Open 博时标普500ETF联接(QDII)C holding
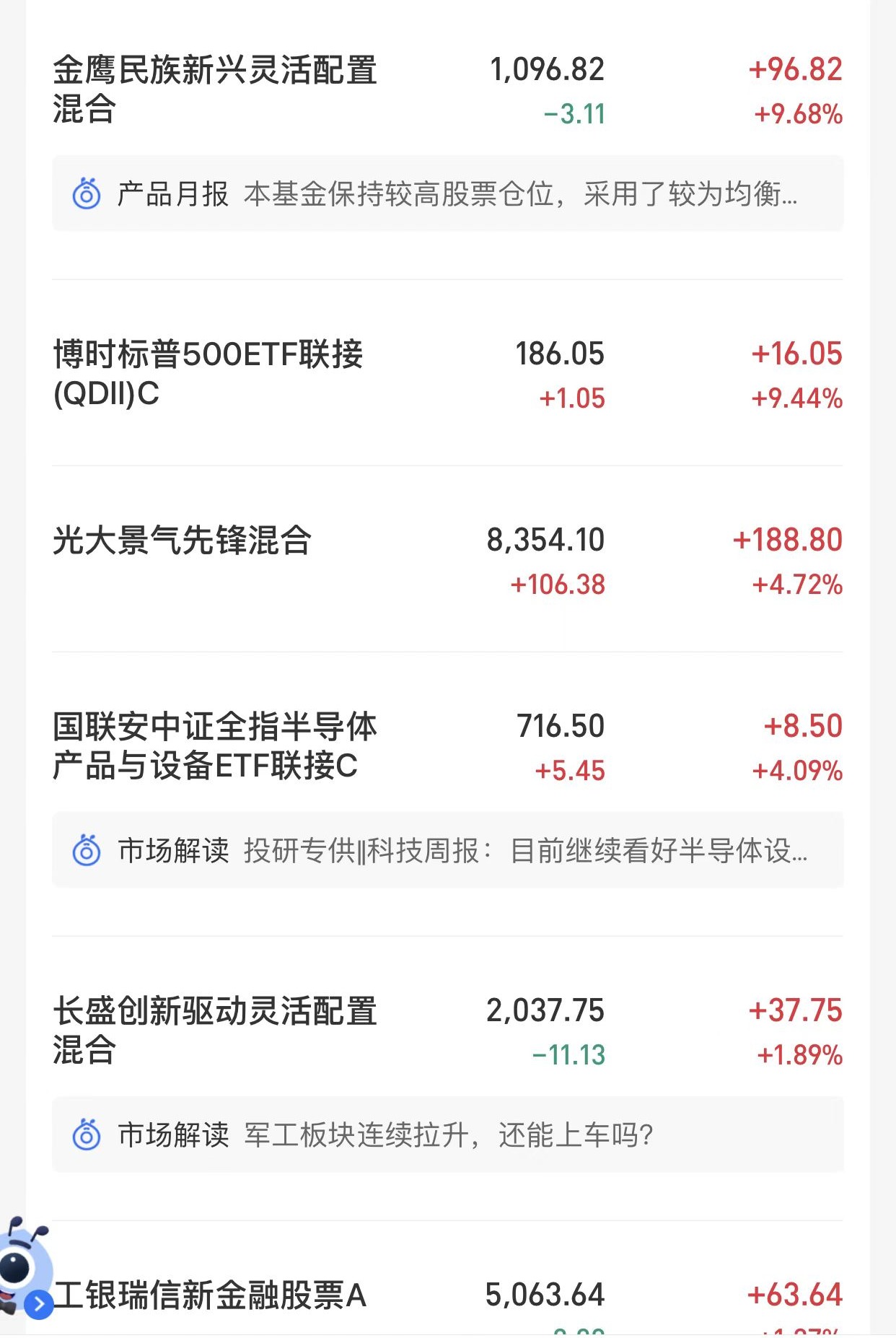896x1338 pixels. tap(208, 374)
